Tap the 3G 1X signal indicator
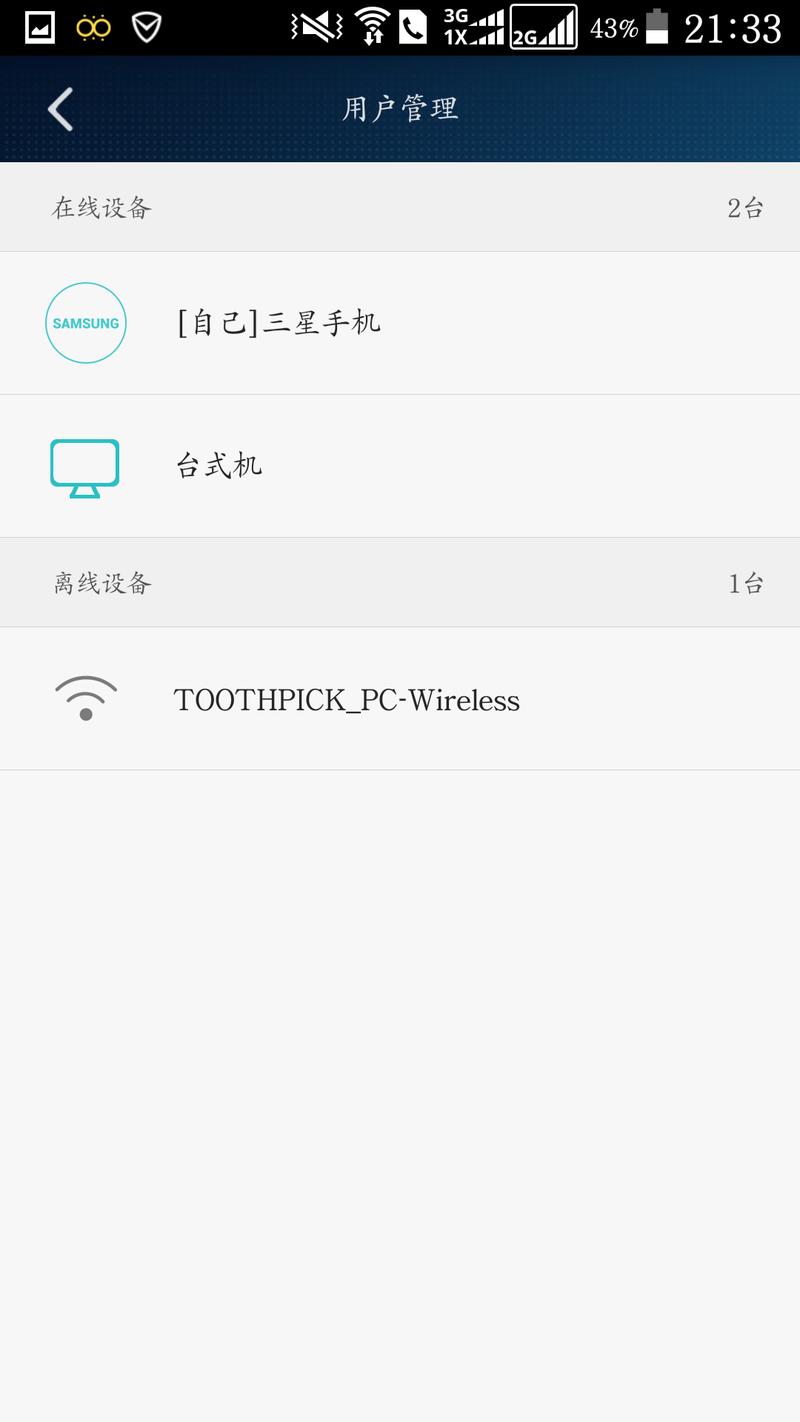This screenshot has width=800, height=1422. tap(470, 27)
